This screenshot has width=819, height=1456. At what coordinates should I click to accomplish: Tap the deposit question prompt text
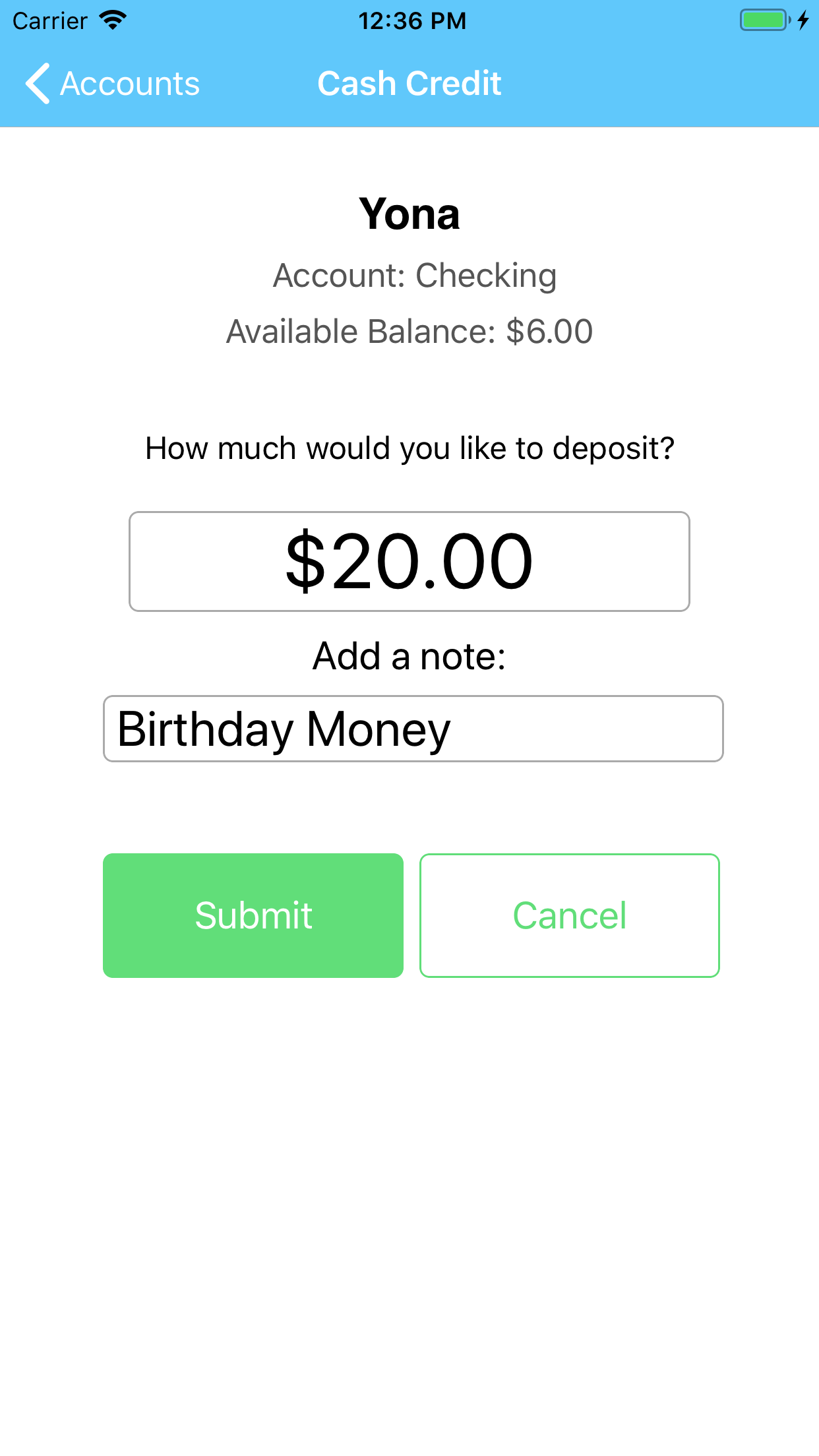[x=409, y=447]
